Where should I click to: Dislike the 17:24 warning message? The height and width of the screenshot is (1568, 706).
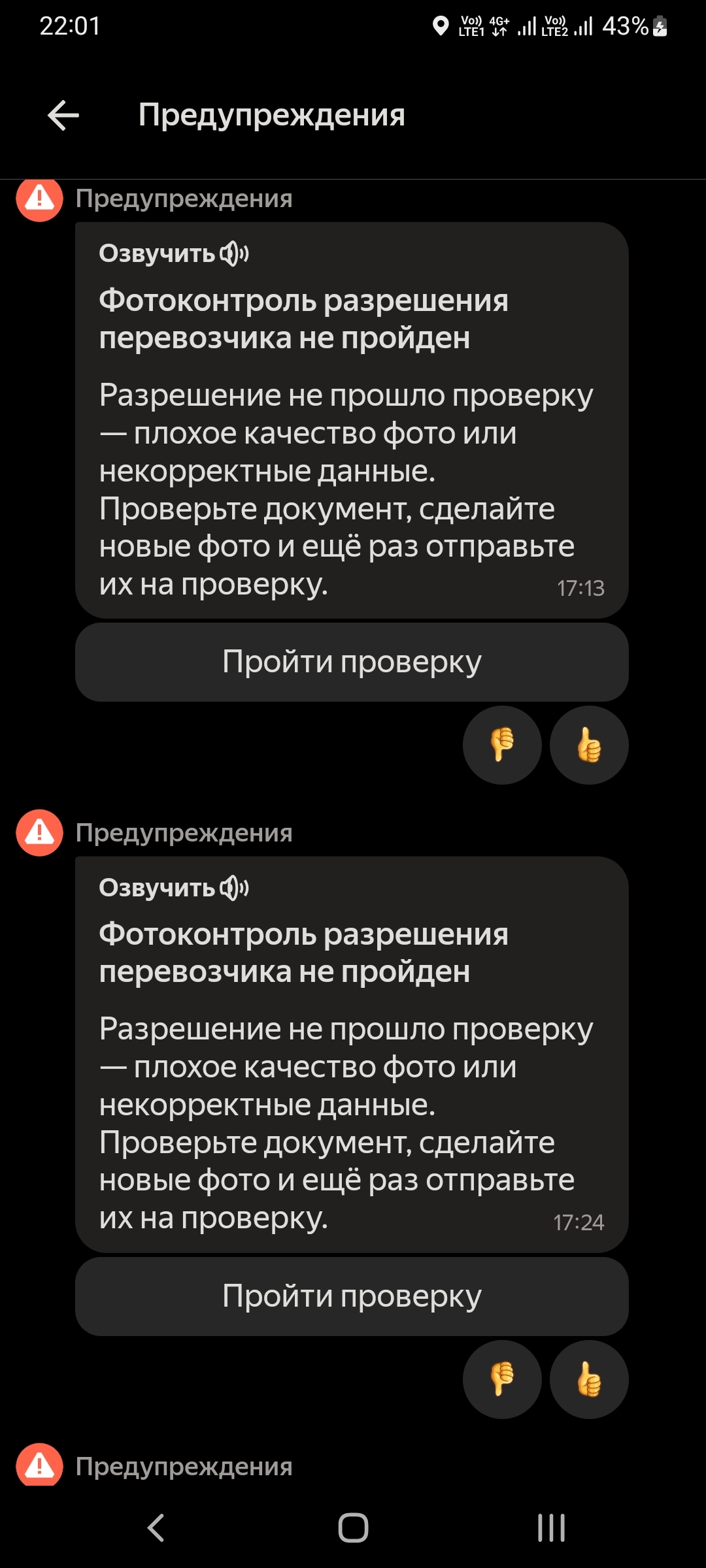502,1379
